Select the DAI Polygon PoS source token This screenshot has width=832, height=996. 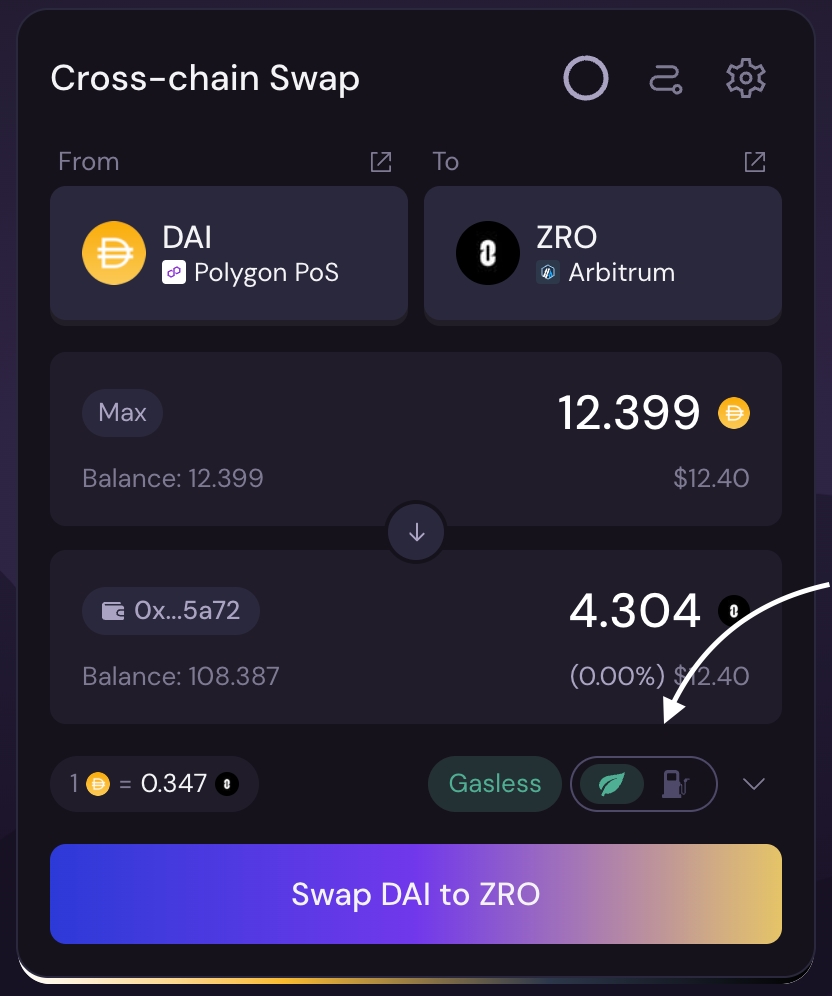click(229, 254)
